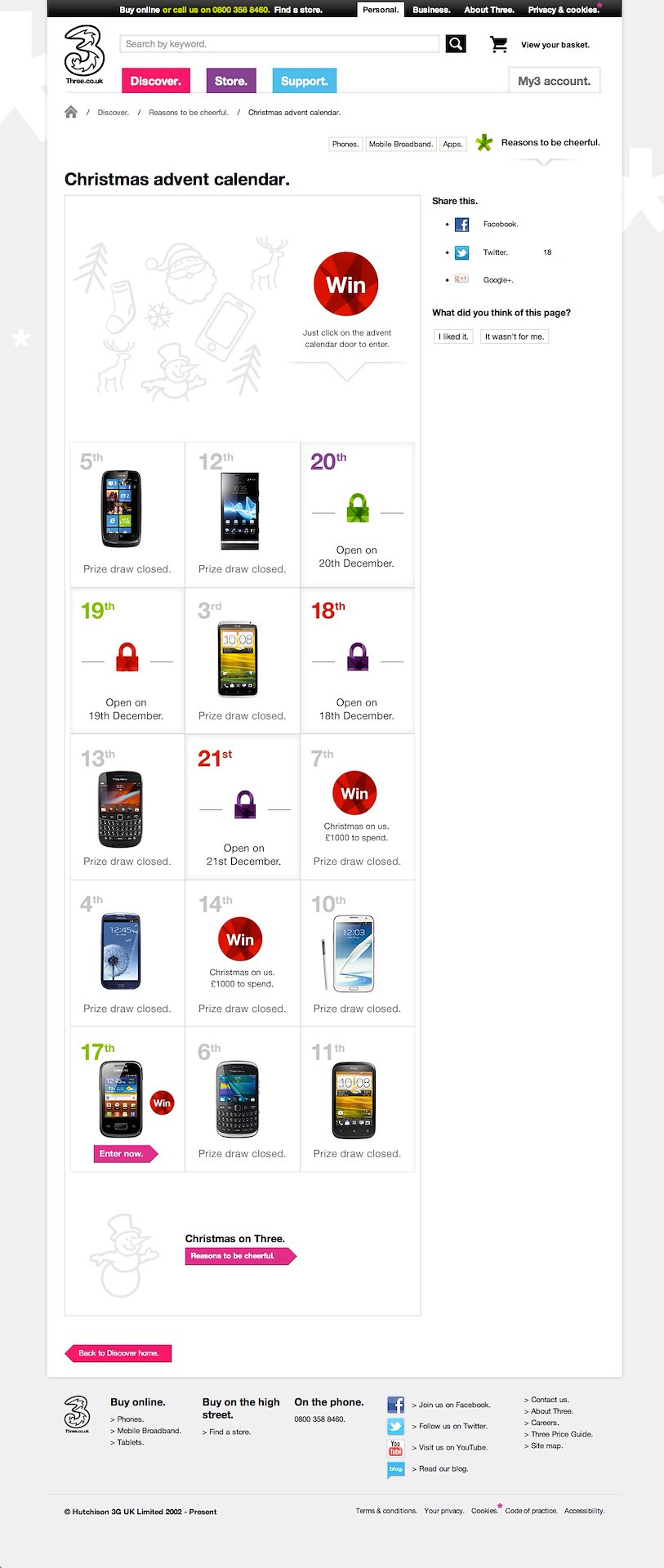Image resolution: width=664 pixels, height=1568 pixels.
Task: Go back to Discover home
Action: coord(118,1353)
